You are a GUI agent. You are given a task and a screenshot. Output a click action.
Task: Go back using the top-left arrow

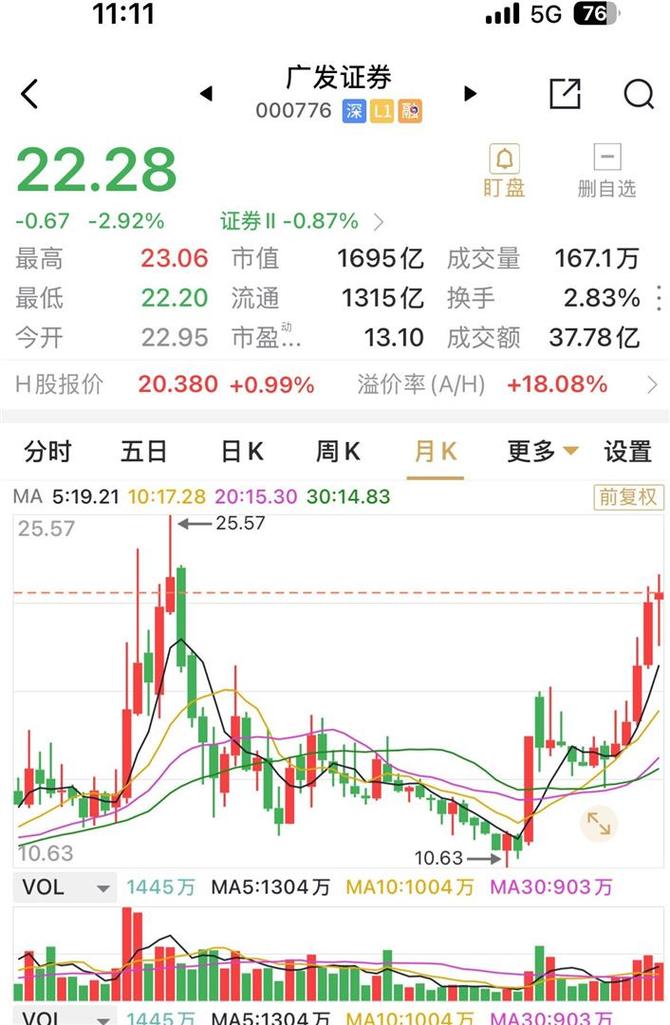[x=30, y=94]
